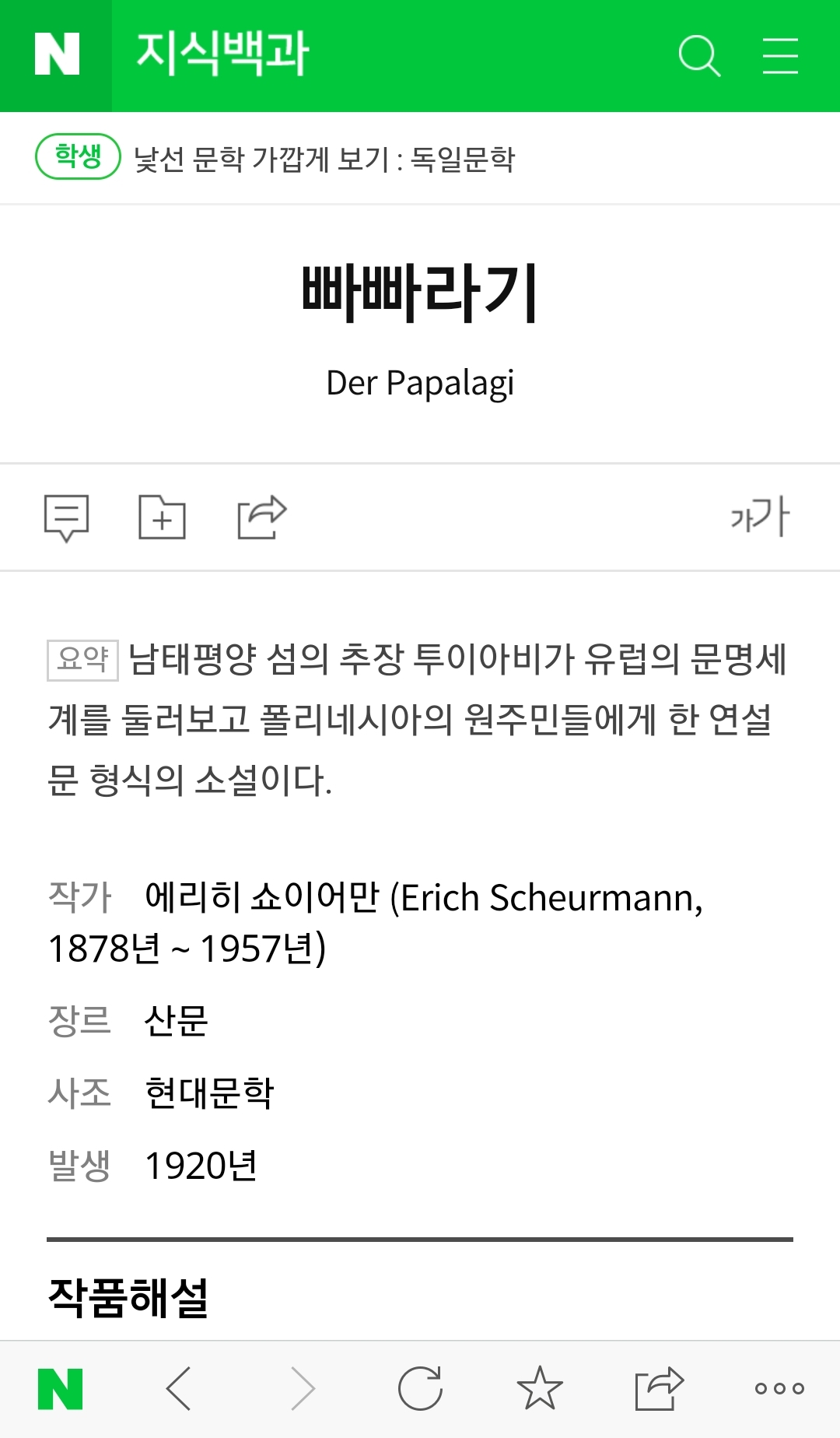Open the comments speech-bubble icon

click(67, 517)
